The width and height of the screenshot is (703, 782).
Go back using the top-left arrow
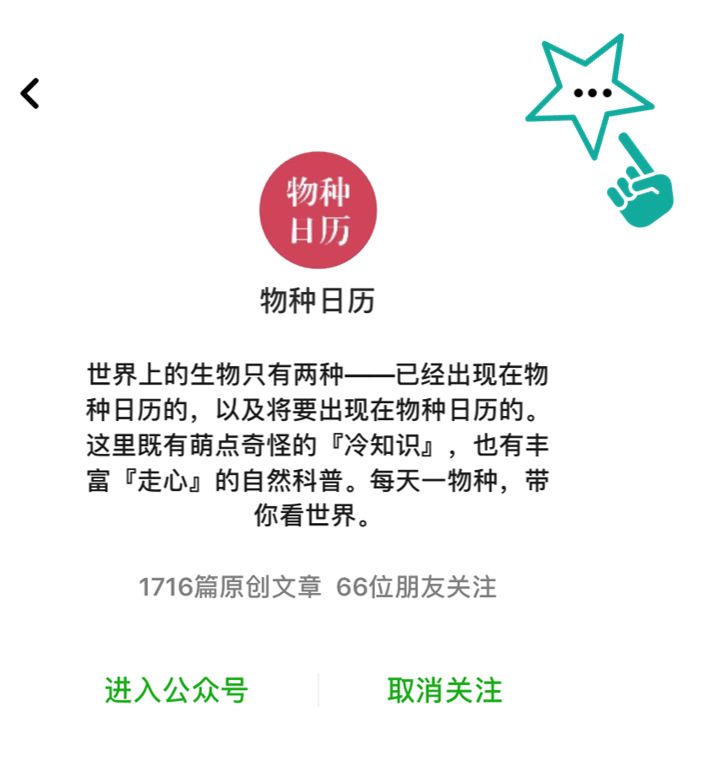tap(30, 93)
